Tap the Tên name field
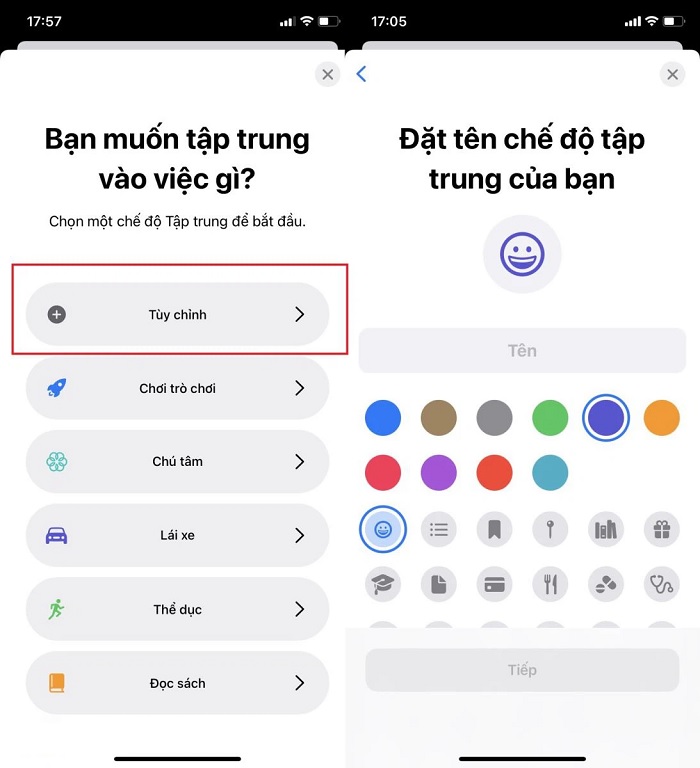 coord(522,351)
